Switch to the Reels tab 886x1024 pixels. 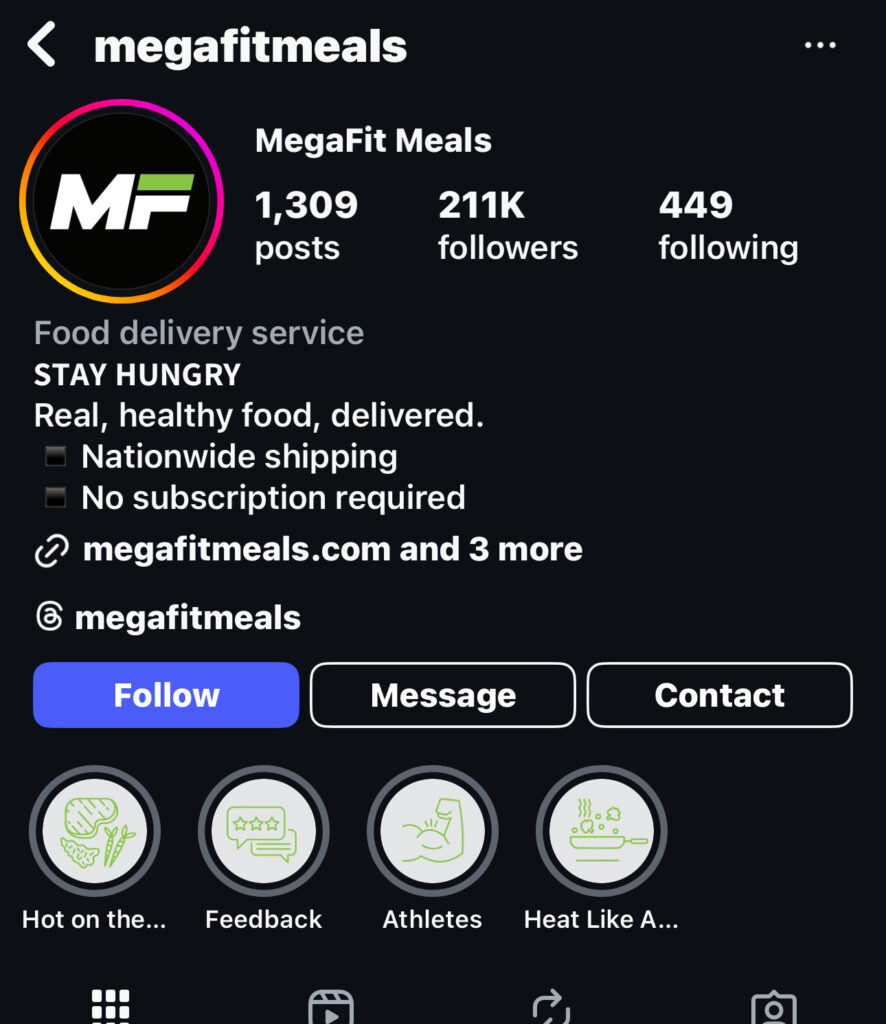click(x=331, y=1007)
